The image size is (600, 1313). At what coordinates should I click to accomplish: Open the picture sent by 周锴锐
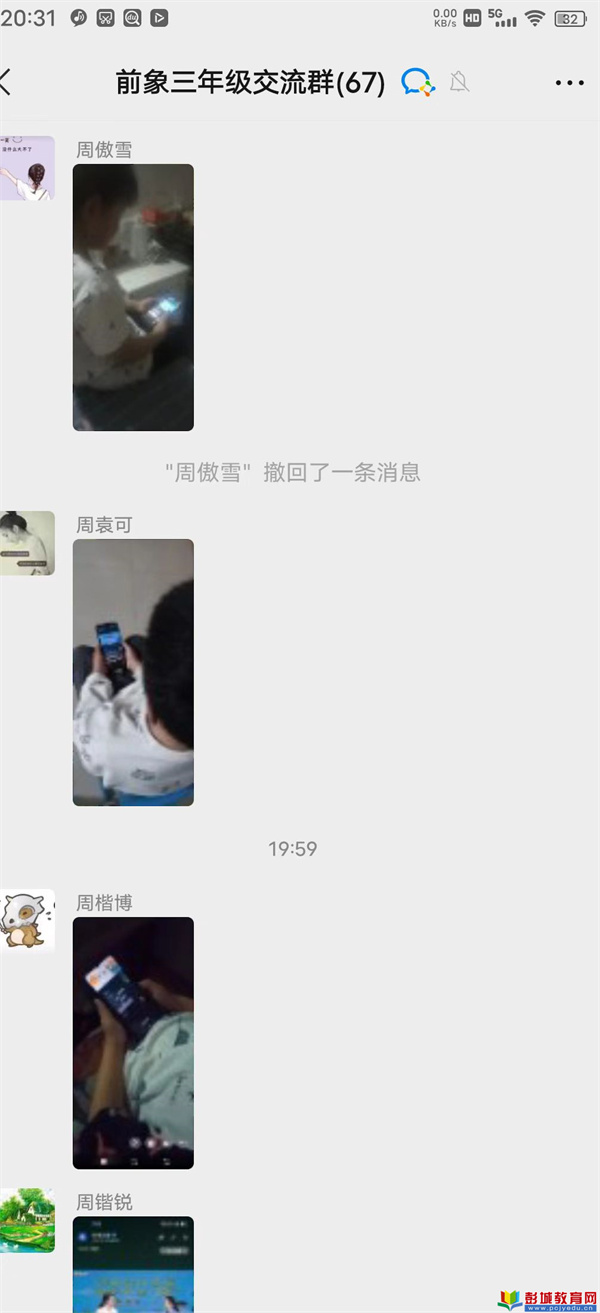133,1264
